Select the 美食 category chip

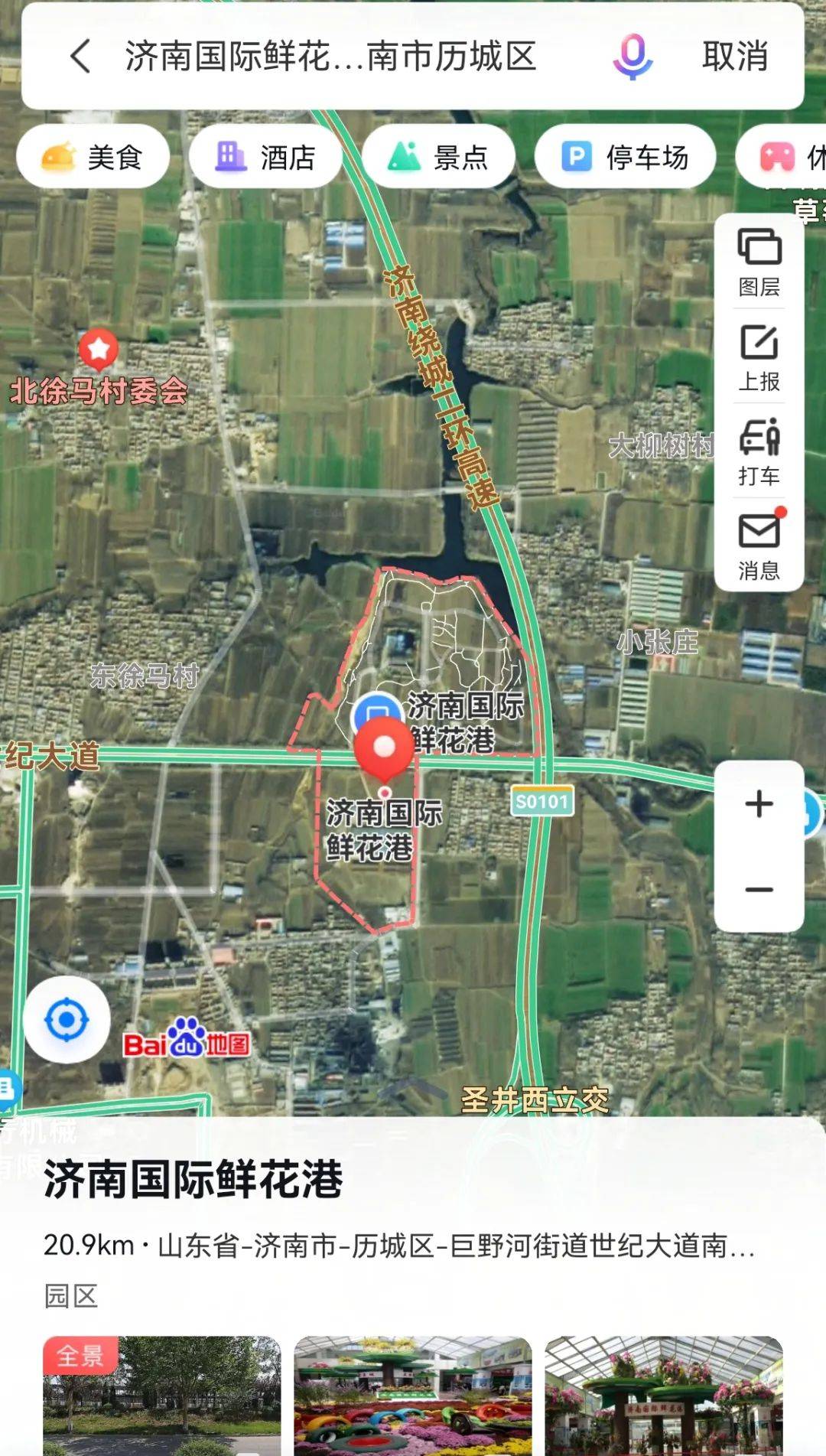coord(93,157)
